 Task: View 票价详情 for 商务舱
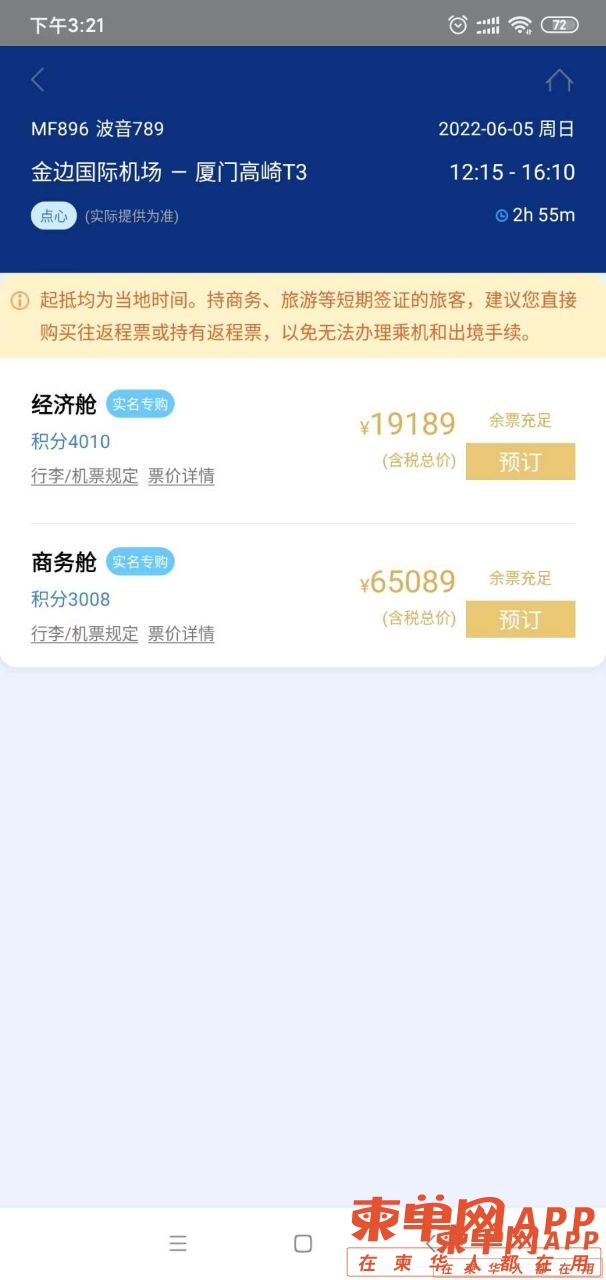coord(181,634)
